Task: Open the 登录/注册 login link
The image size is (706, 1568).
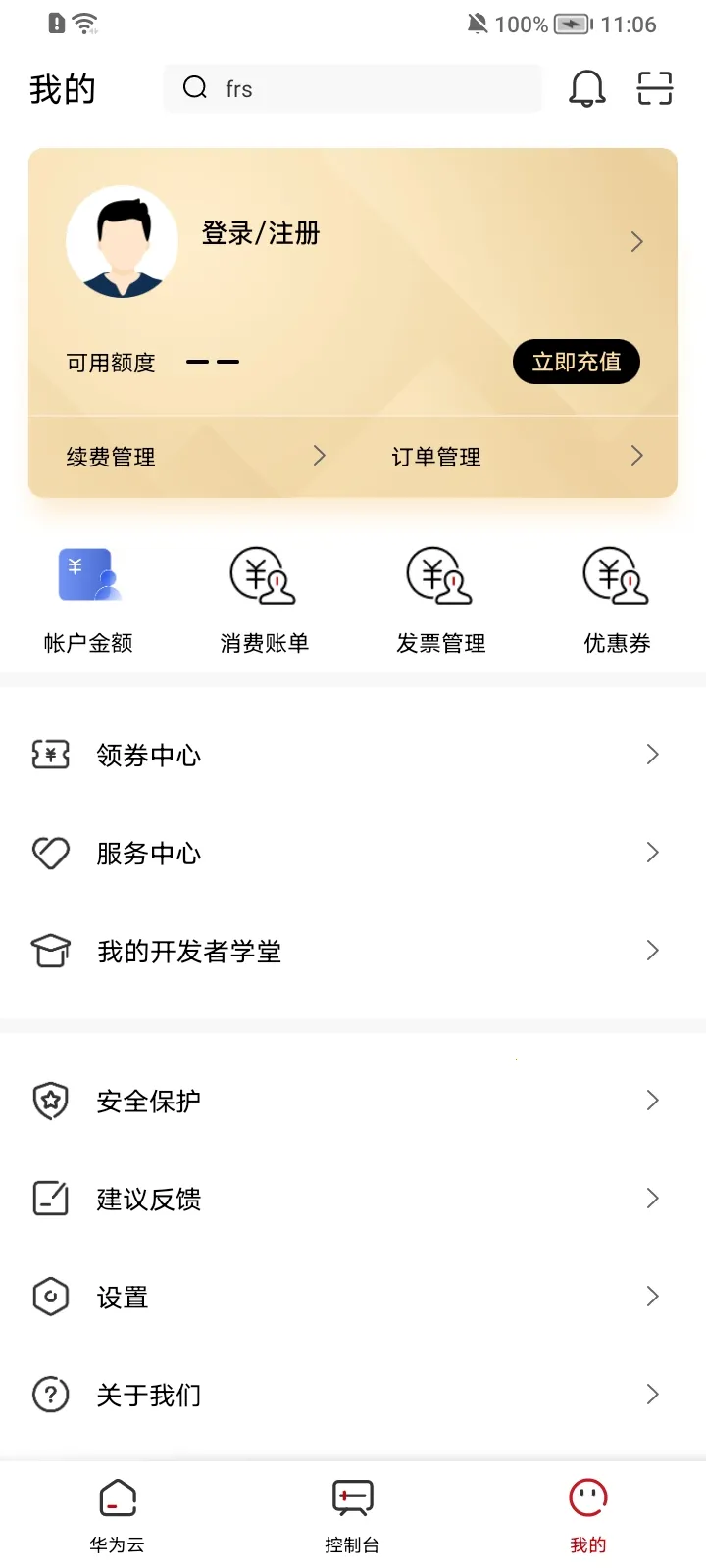Action: tap(260, 234)
